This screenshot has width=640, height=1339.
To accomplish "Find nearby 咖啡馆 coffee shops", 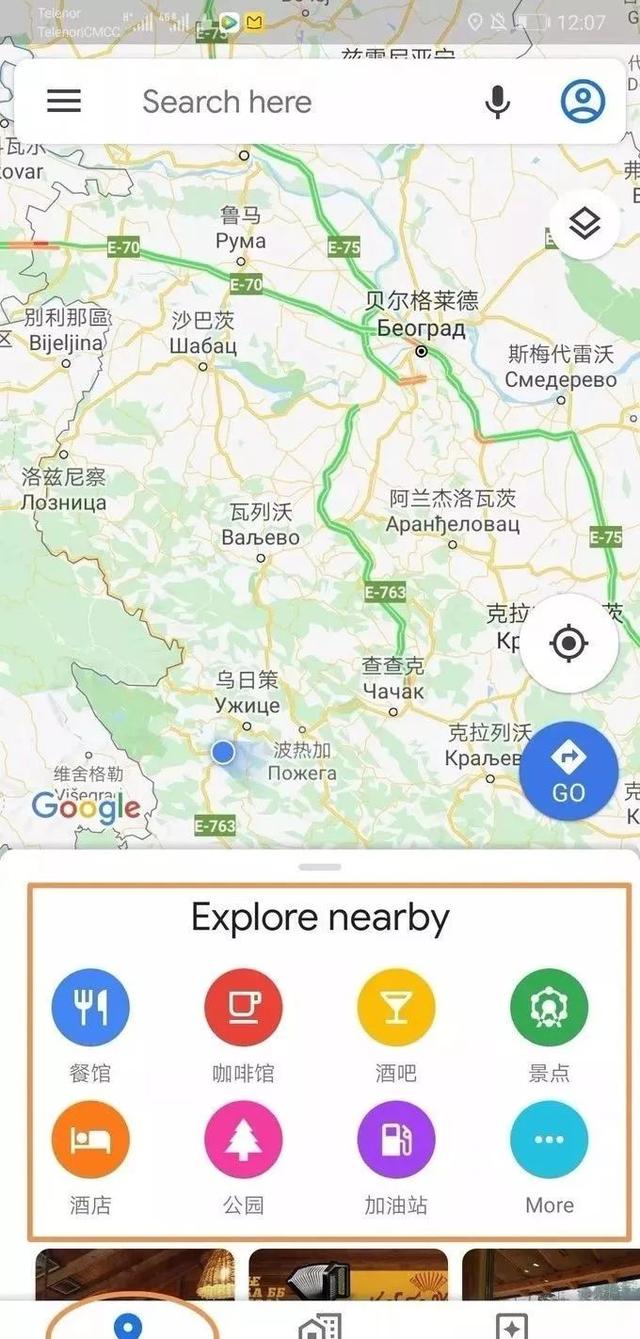I will (x=243, y=1008).
